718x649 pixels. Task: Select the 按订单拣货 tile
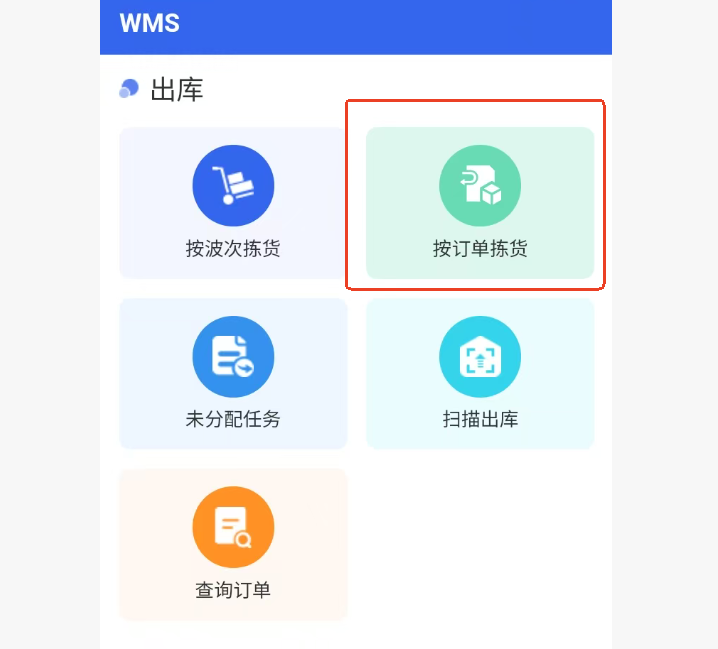pyautogui.click(x=480, y=203)
